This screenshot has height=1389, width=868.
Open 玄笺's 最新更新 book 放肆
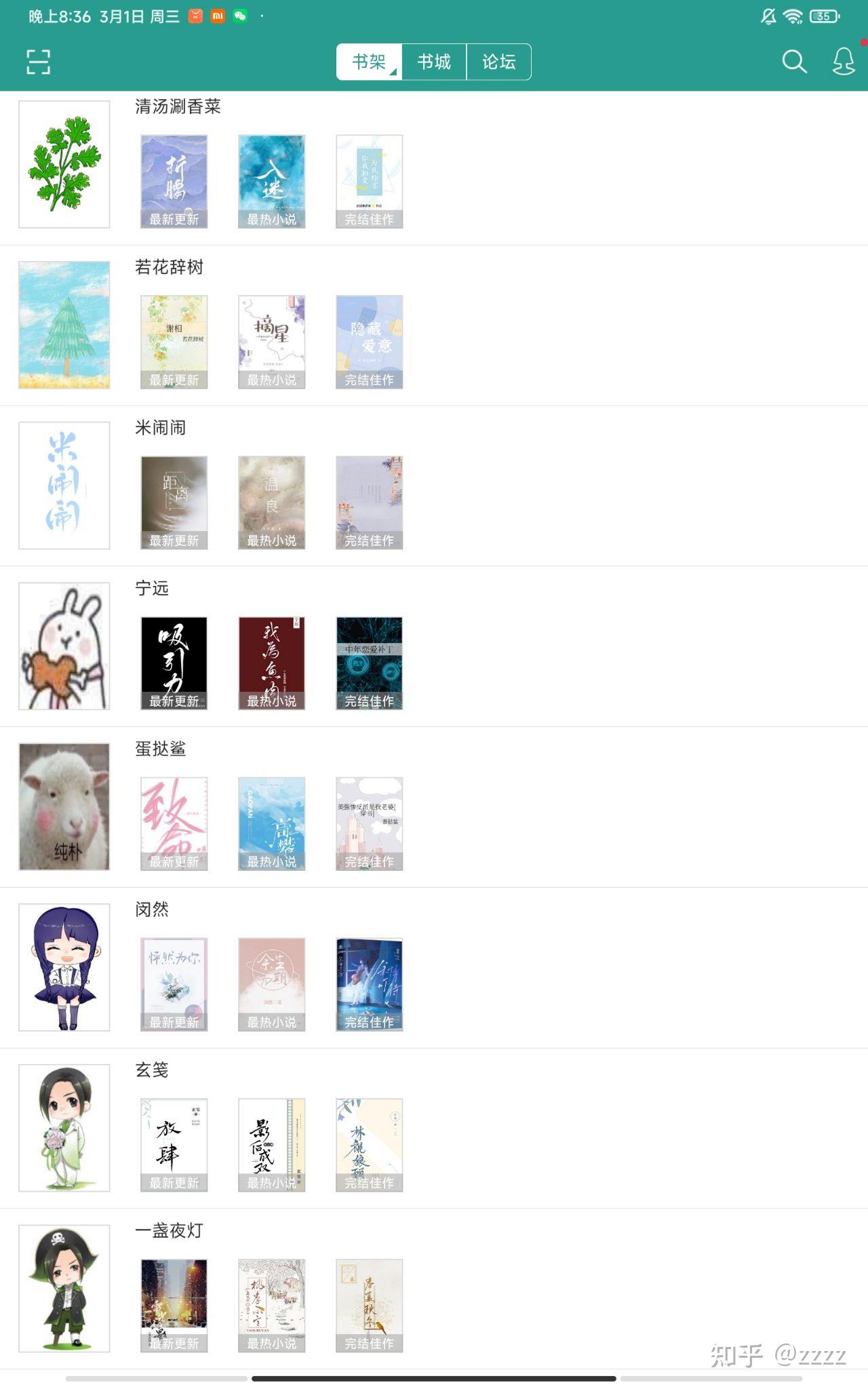click(x=174, y=1145)
